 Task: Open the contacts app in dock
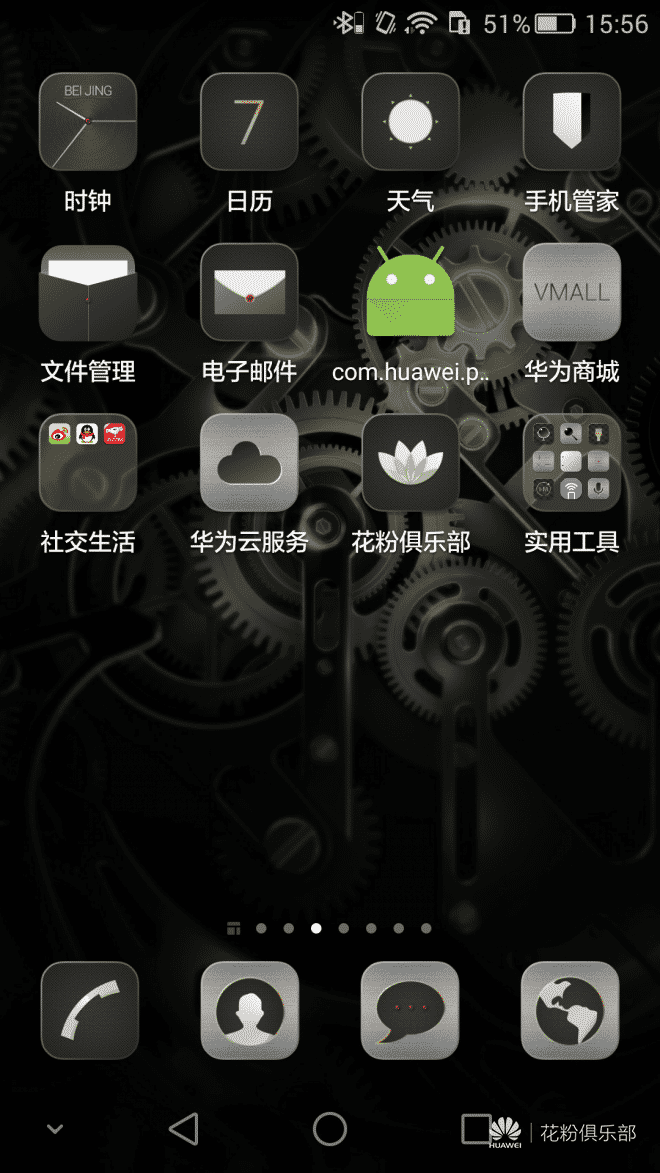point(249,1010)
